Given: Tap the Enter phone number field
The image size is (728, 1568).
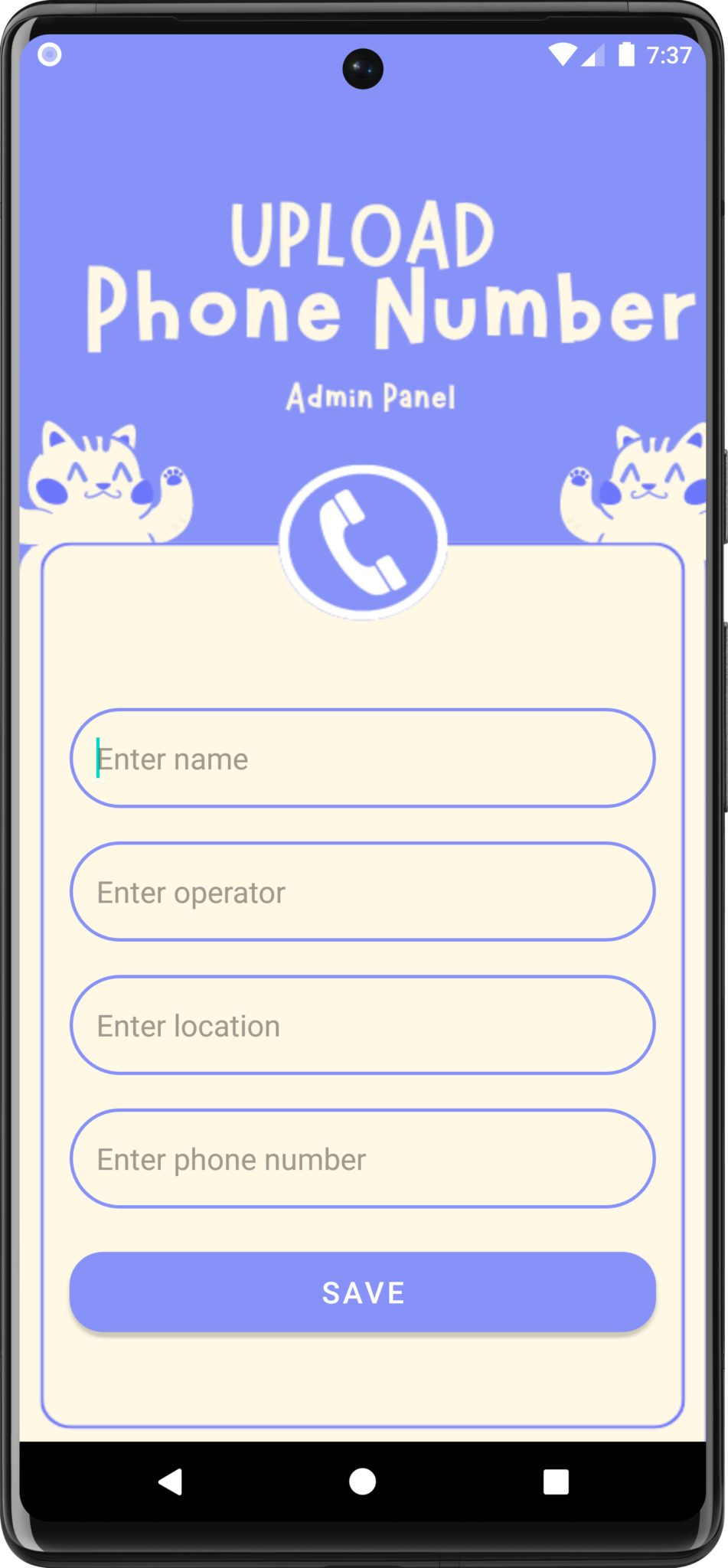Looking at the screenshot, I should (x=363, y=1158).
